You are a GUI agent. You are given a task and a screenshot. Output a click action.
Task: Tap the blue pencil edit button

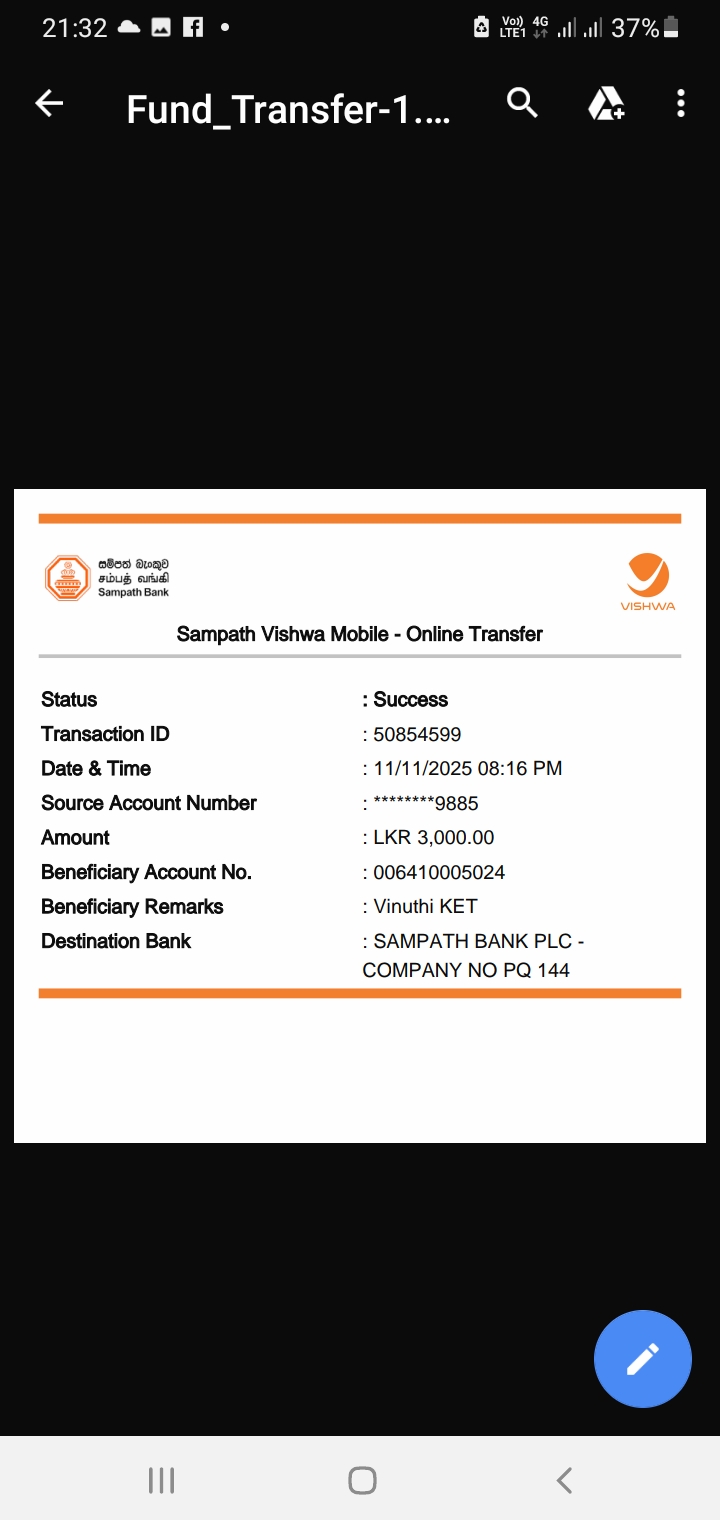643,1359
